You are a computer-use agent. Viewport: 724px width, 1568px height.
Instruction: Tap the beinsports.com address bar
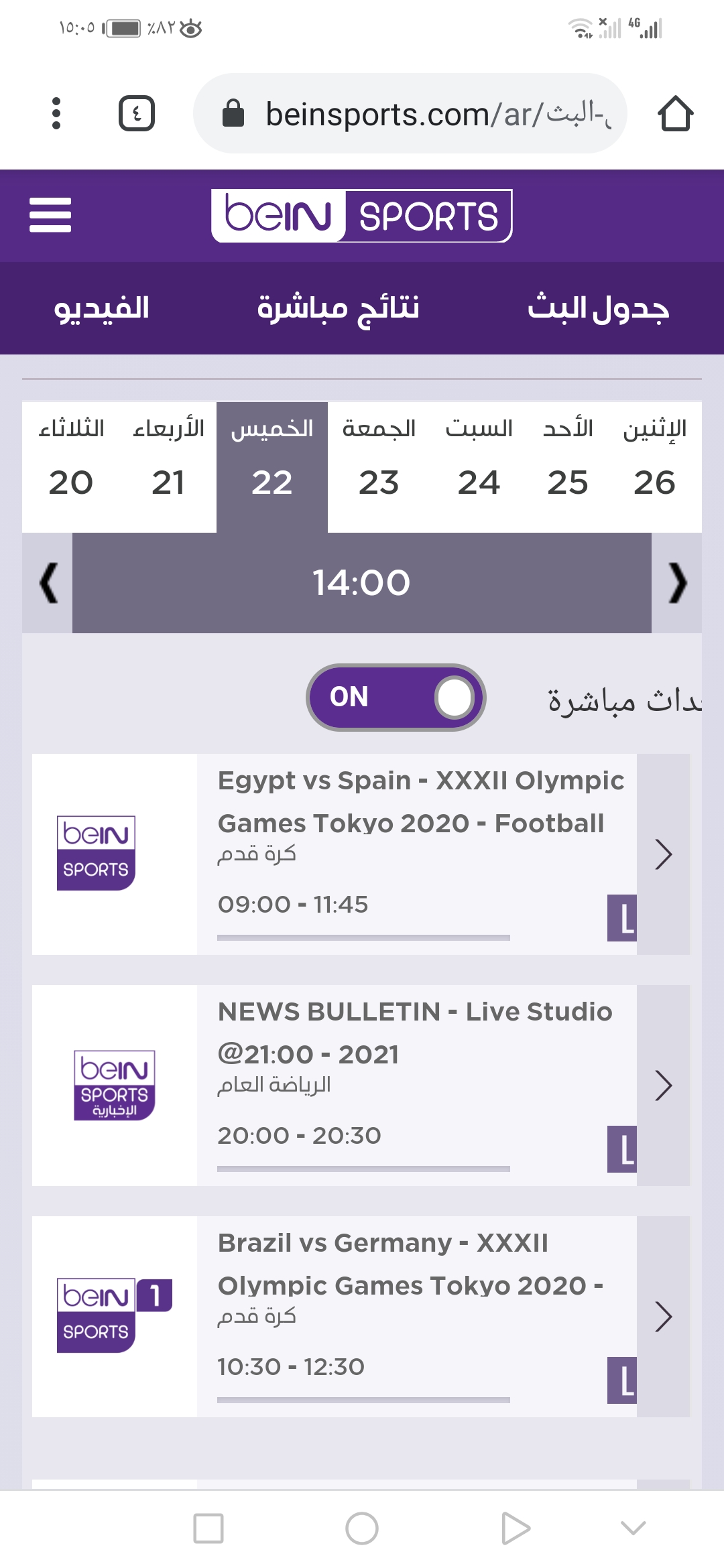click(410, 113)
